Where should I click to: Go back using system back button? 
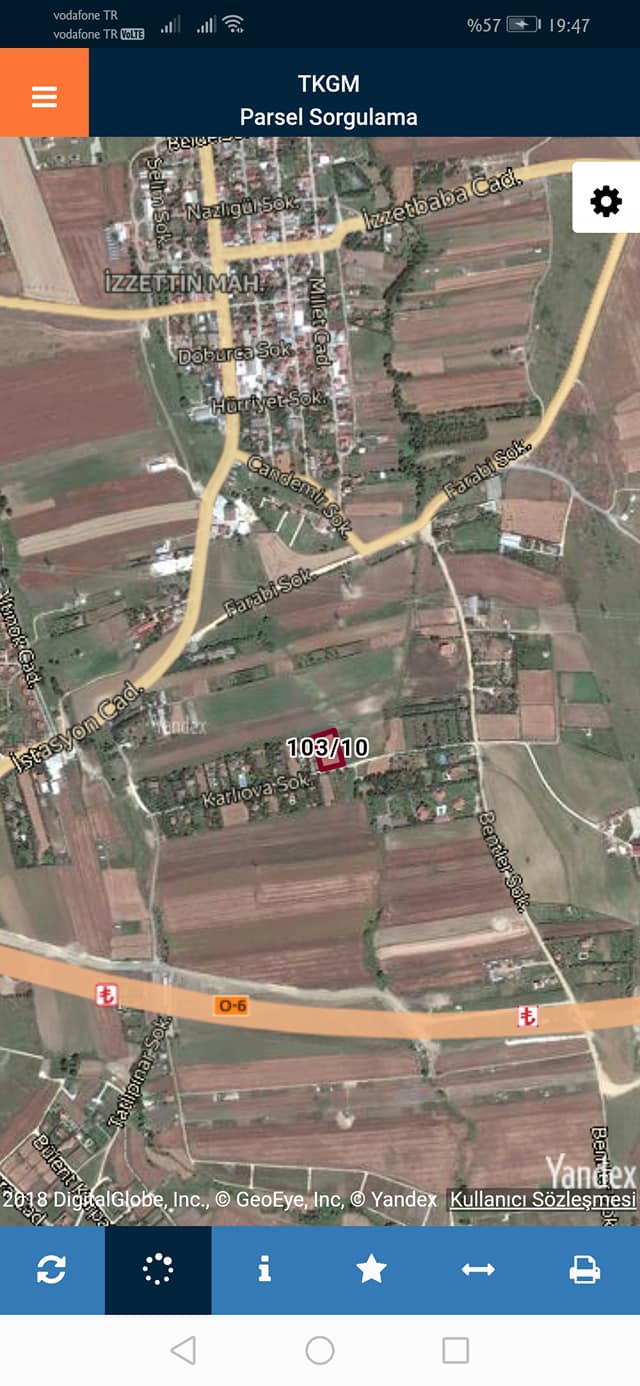(183, 1351)
